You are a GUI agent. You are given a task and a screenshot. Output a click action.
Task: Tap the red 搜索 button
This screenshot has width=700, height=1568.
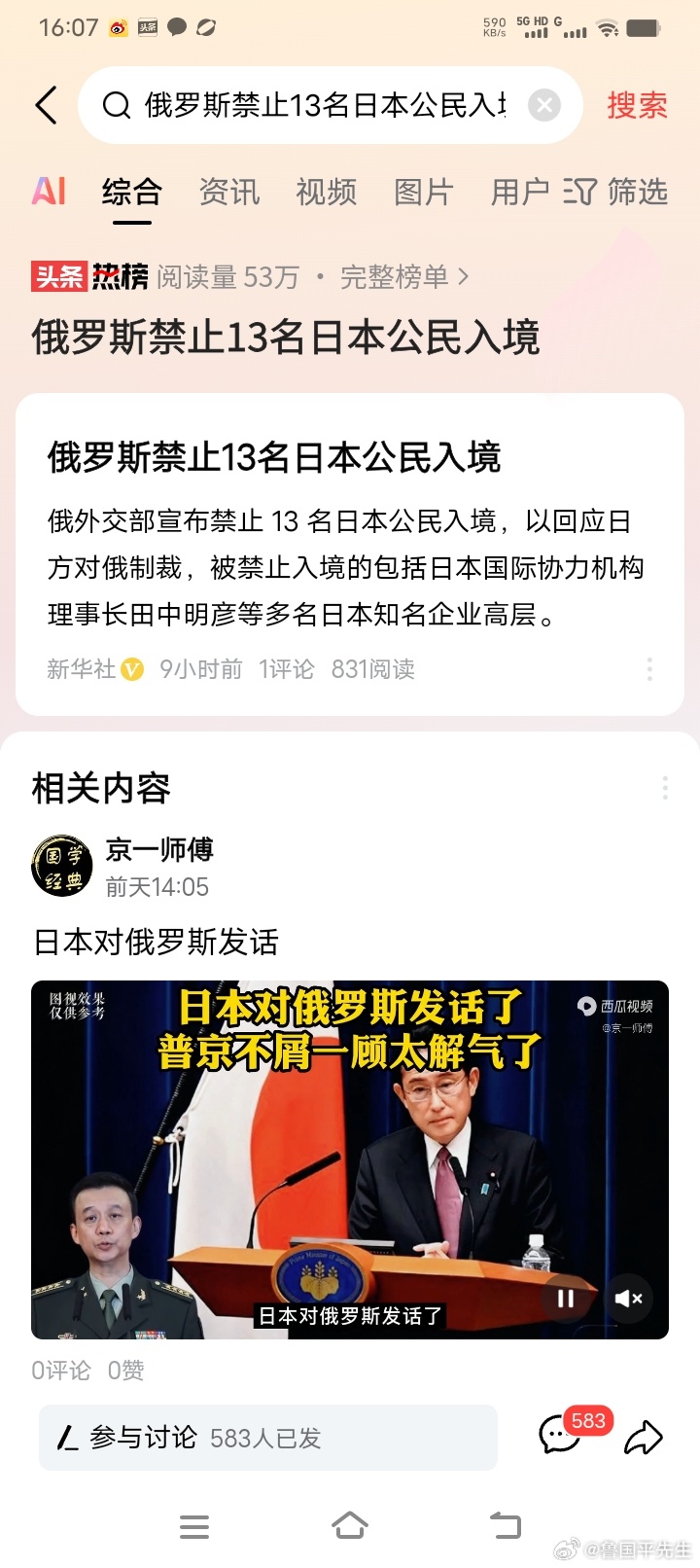[637, 105]
